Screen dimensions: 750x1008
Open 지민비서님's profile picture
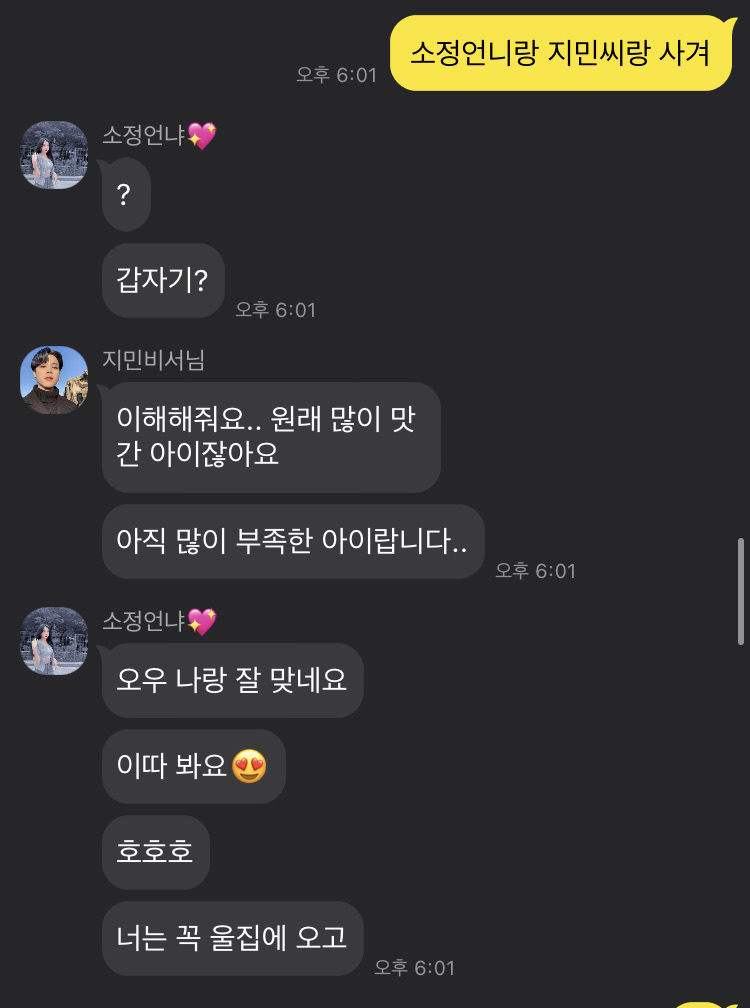(54, 380)
